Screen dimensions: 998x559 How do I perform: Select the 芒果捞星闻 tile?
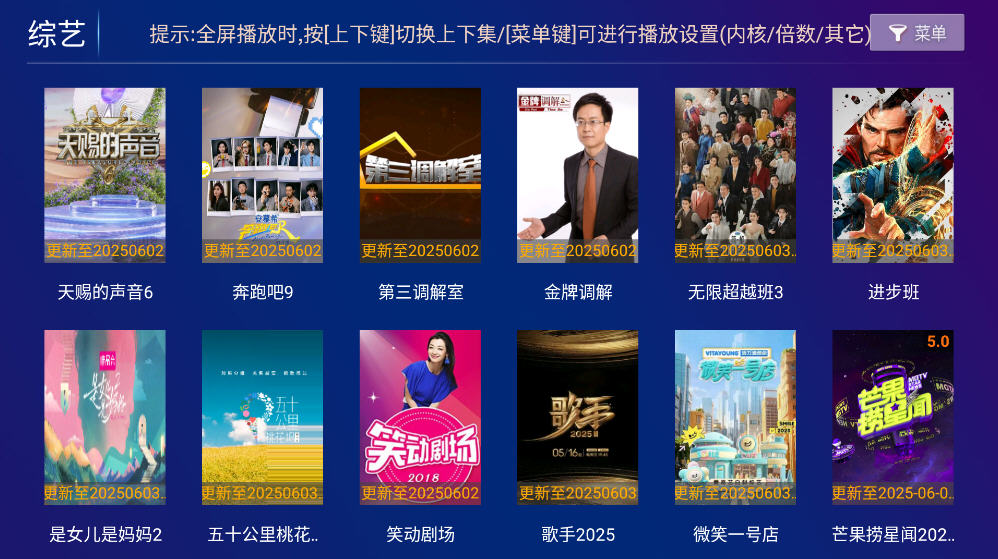[893, 417]
